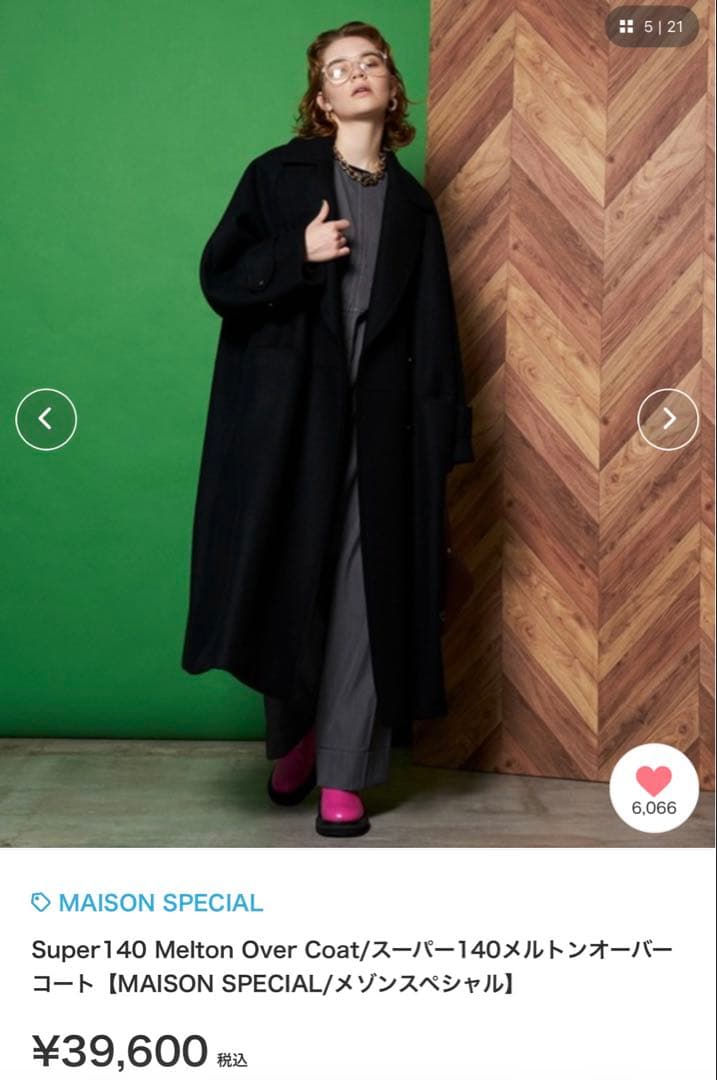This screenshot has height=1080, width=717.
Task: Show the next product image
Action: (x=668, y=419)
